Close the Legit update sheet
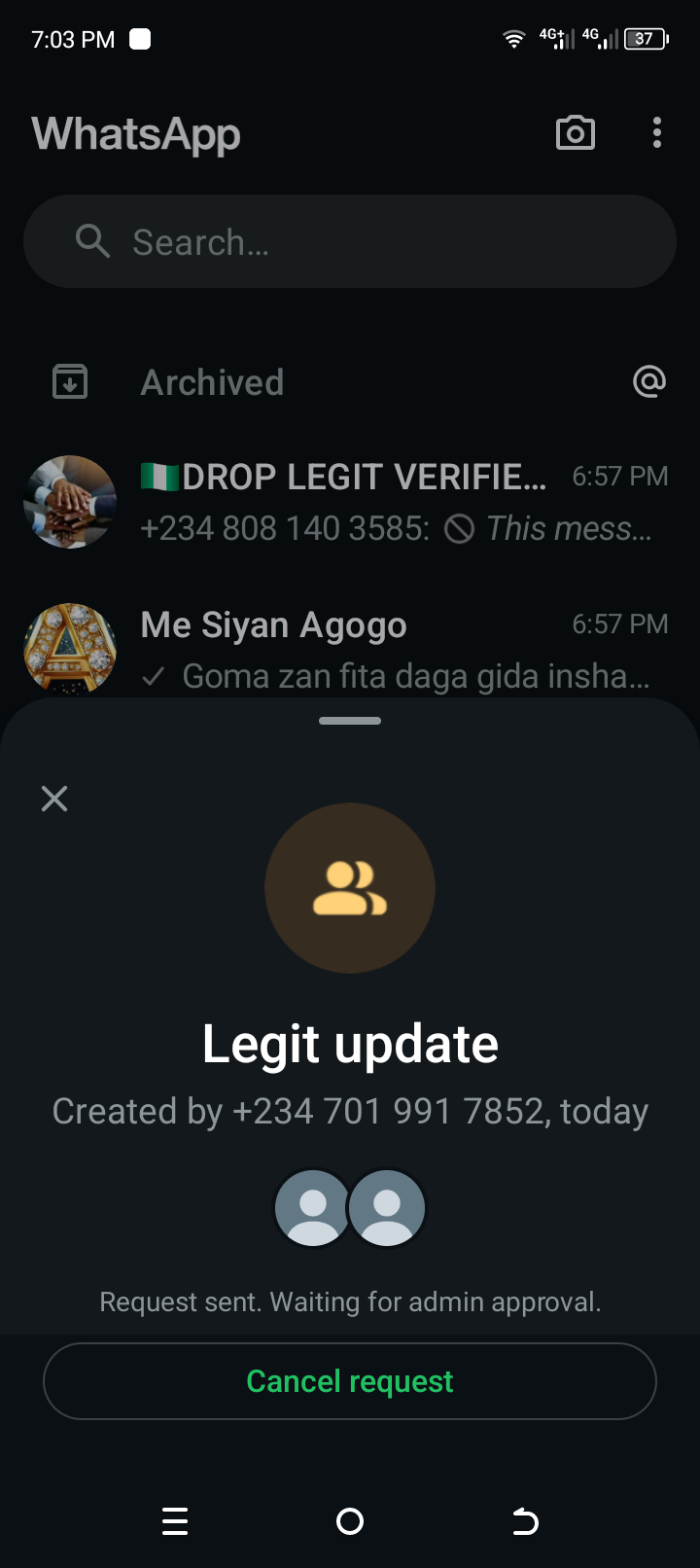This screenshot has width=700, height=1568. 54,799
